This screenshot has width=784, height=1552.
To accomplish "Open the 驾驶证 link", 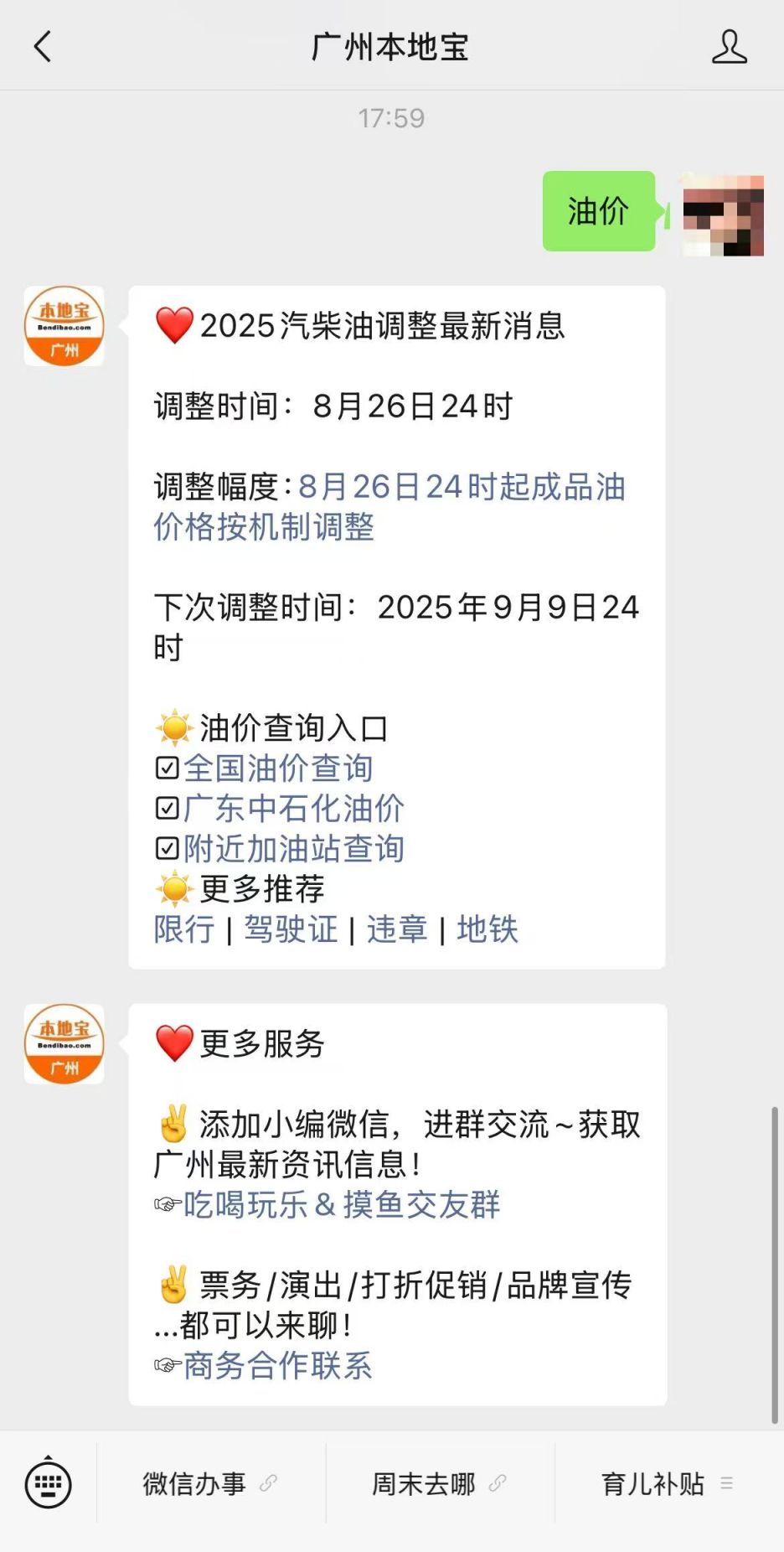I will point(291,929).
